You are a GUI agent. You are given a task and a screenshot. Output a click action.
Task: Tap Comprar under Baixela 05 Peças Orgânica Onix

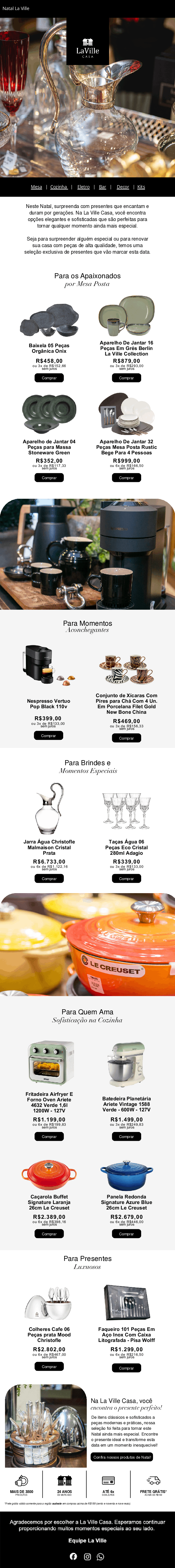click(49, 378)
